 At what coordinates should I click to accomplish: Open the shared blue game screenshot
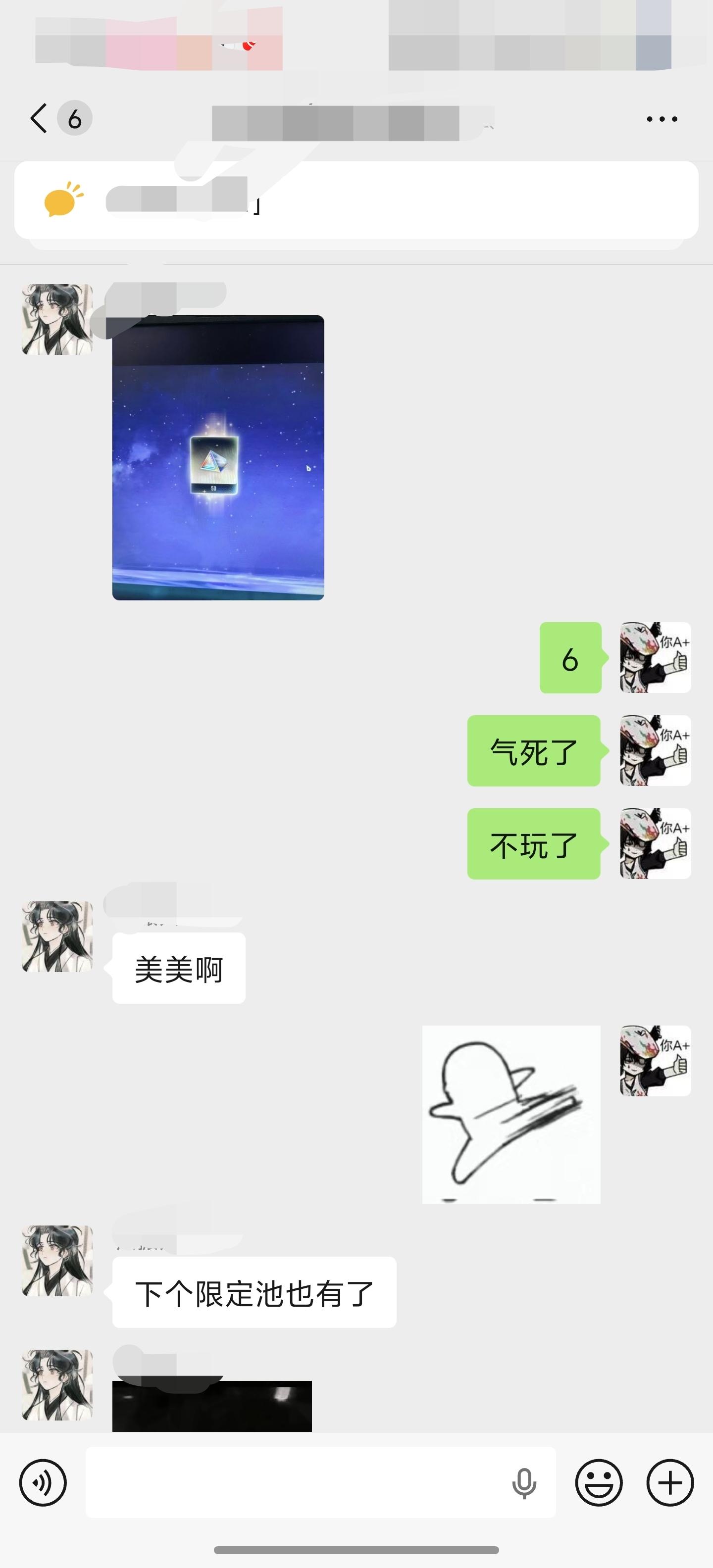tap(218, 458)
